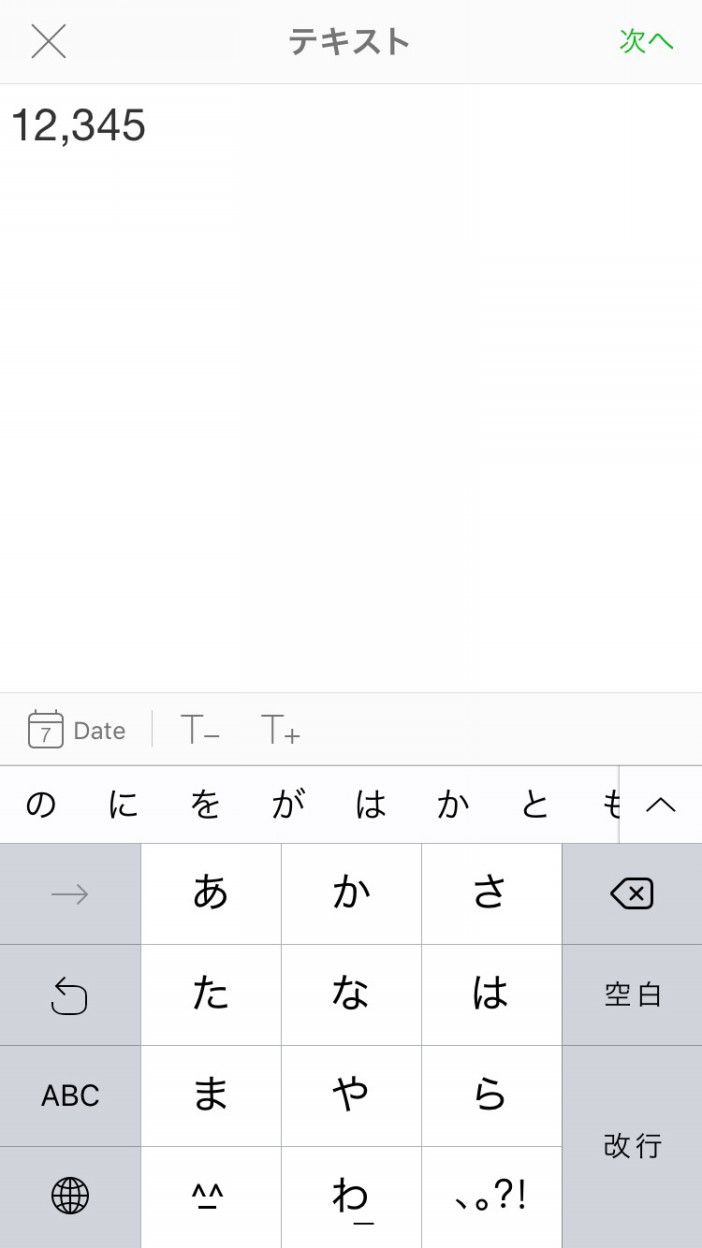The width and height of the screenshot is (702, 1248).
Task: Switch keyboard to ABC mode
Action: (x=70, y=1096)
